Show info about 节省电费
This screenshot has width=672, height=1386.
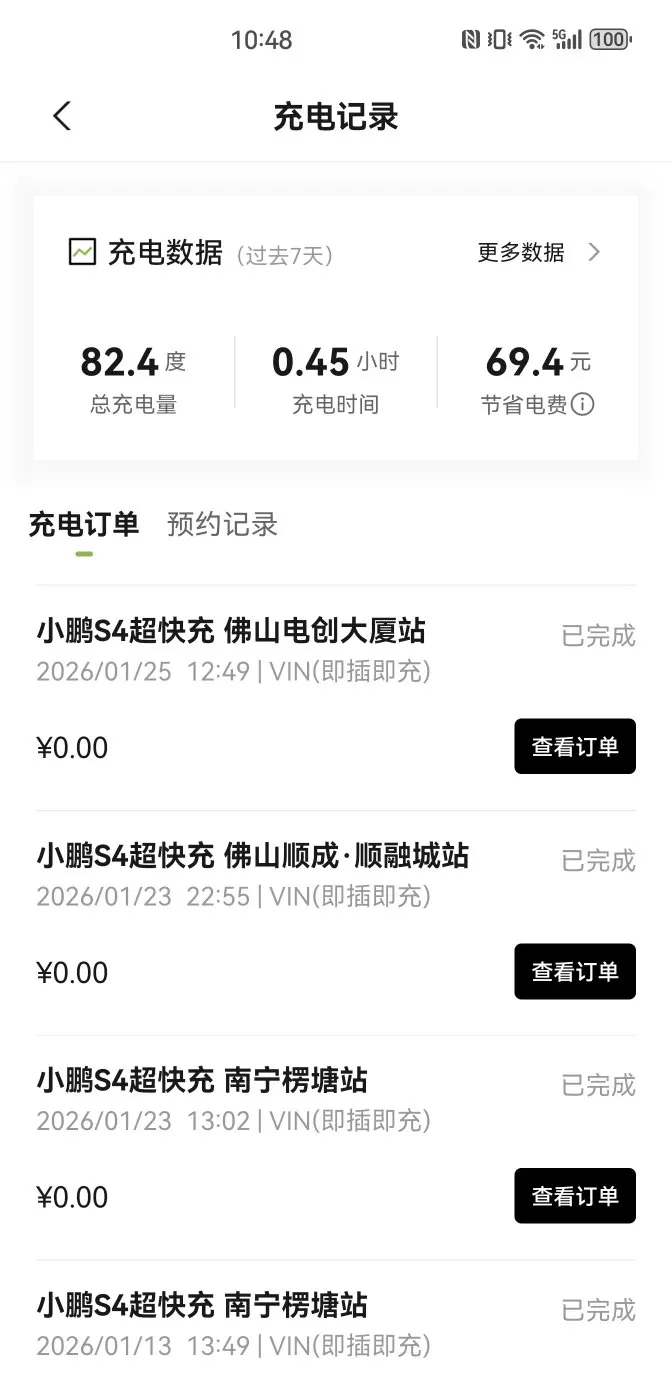pyautogui.click(x=582, y=405)
